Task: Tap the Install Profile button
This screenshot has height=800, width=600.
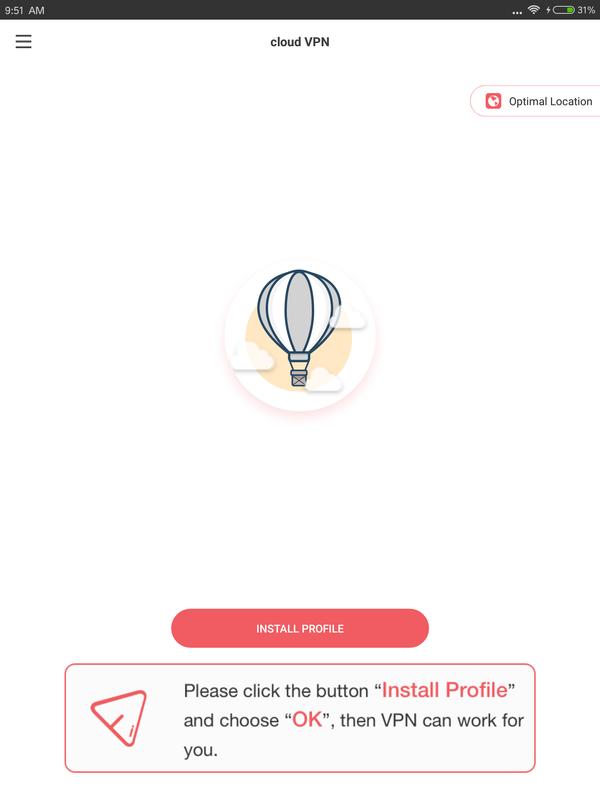Action: [300, 628]
